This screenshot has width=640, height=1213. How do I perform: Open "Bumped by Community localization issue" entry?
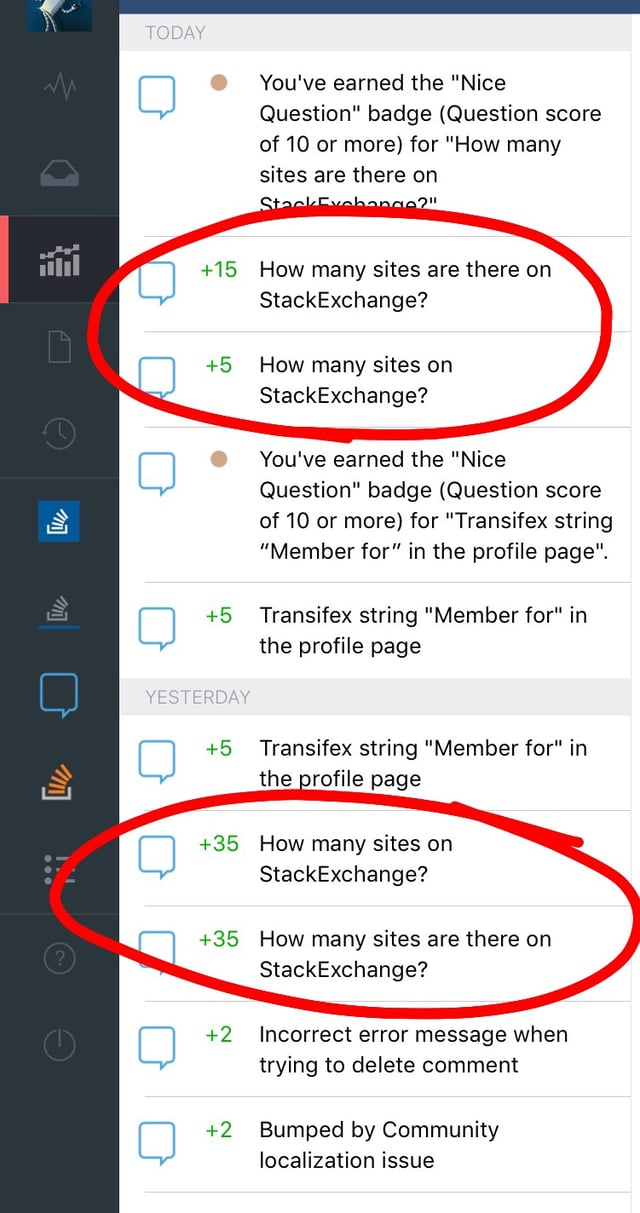click(378, 1144)
